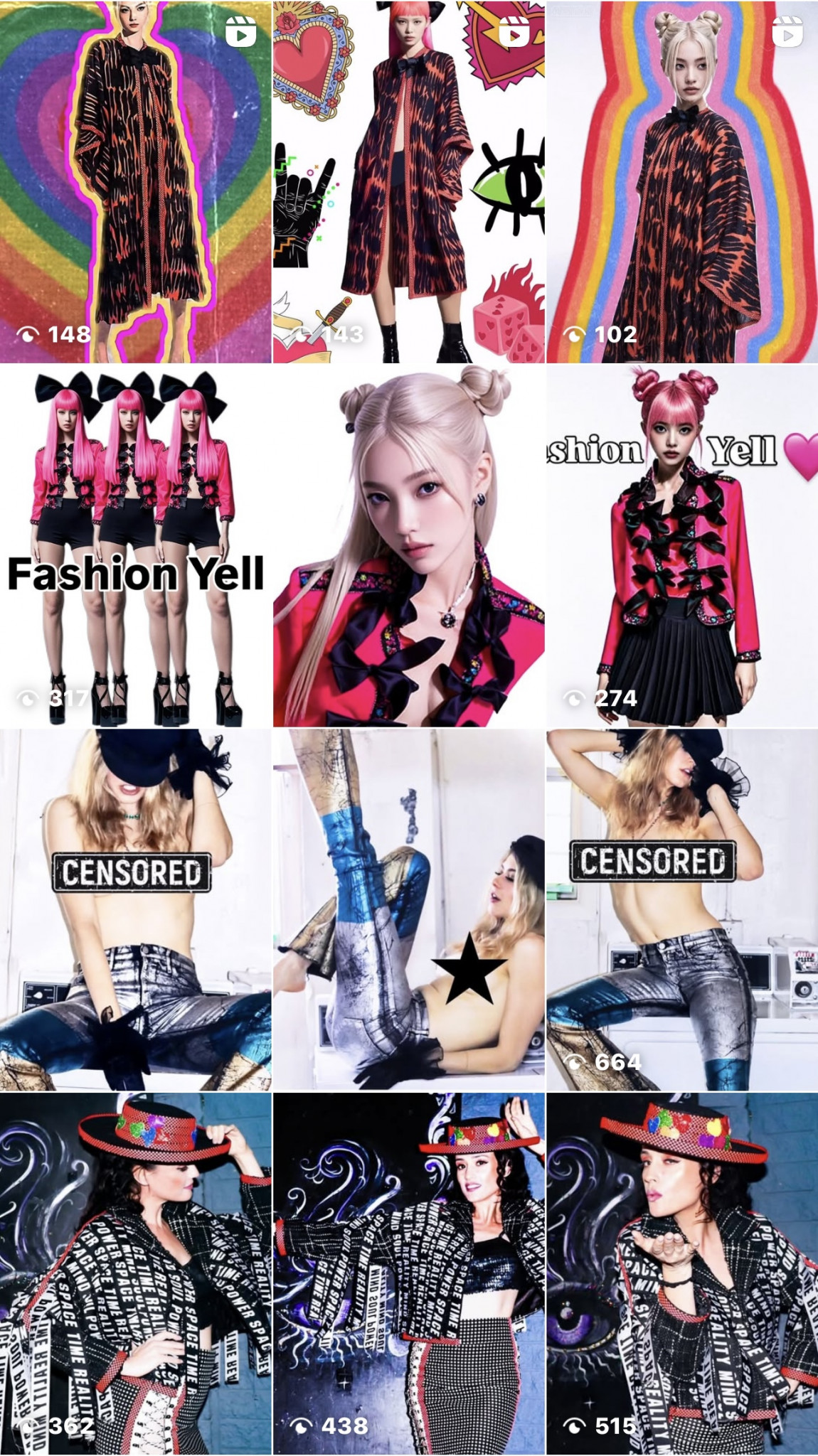Open the black star laundromat post
The image size is (818, 1456).
(409, 910)
